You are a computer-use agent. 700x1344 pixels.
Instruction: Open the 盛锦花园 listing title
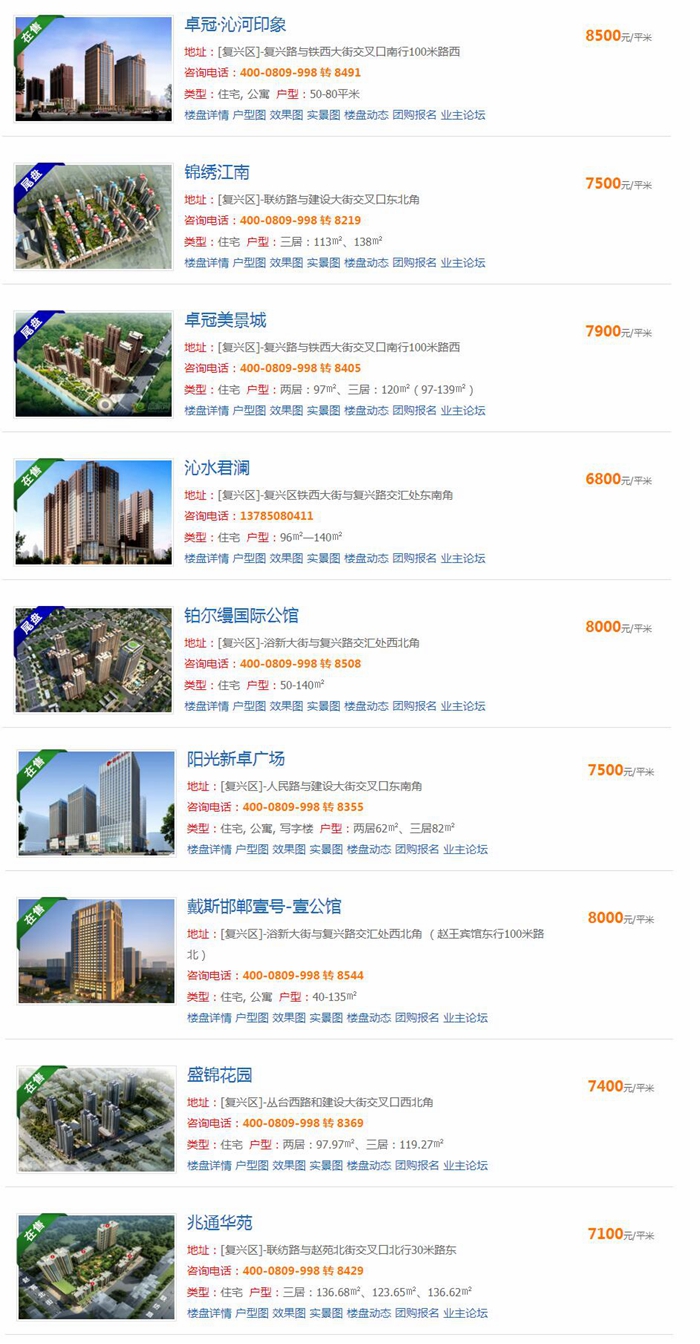[x=219, y=1076]
